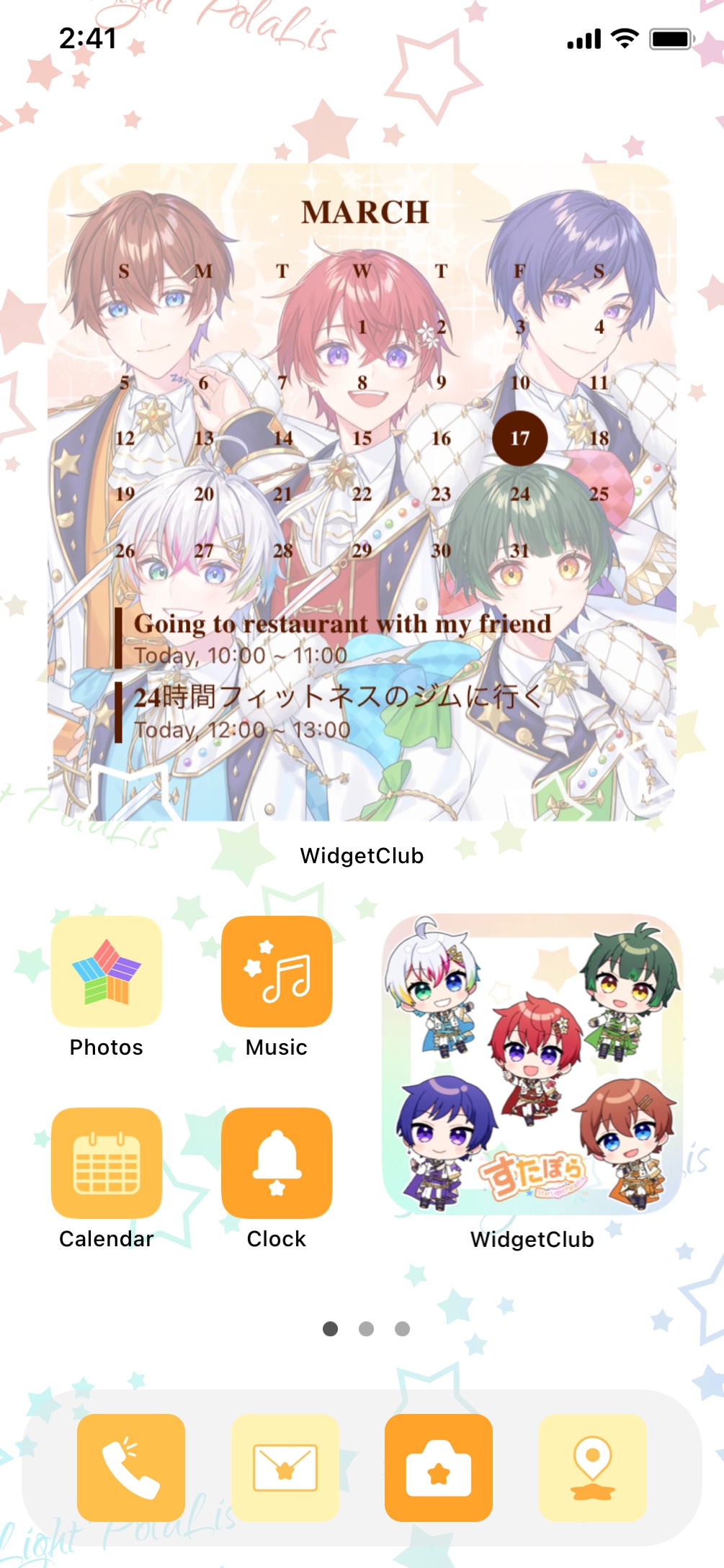Open the March calendar WidgetClub widget
Viewport: 724px width, 1568px height.
[x=362, y=492]
